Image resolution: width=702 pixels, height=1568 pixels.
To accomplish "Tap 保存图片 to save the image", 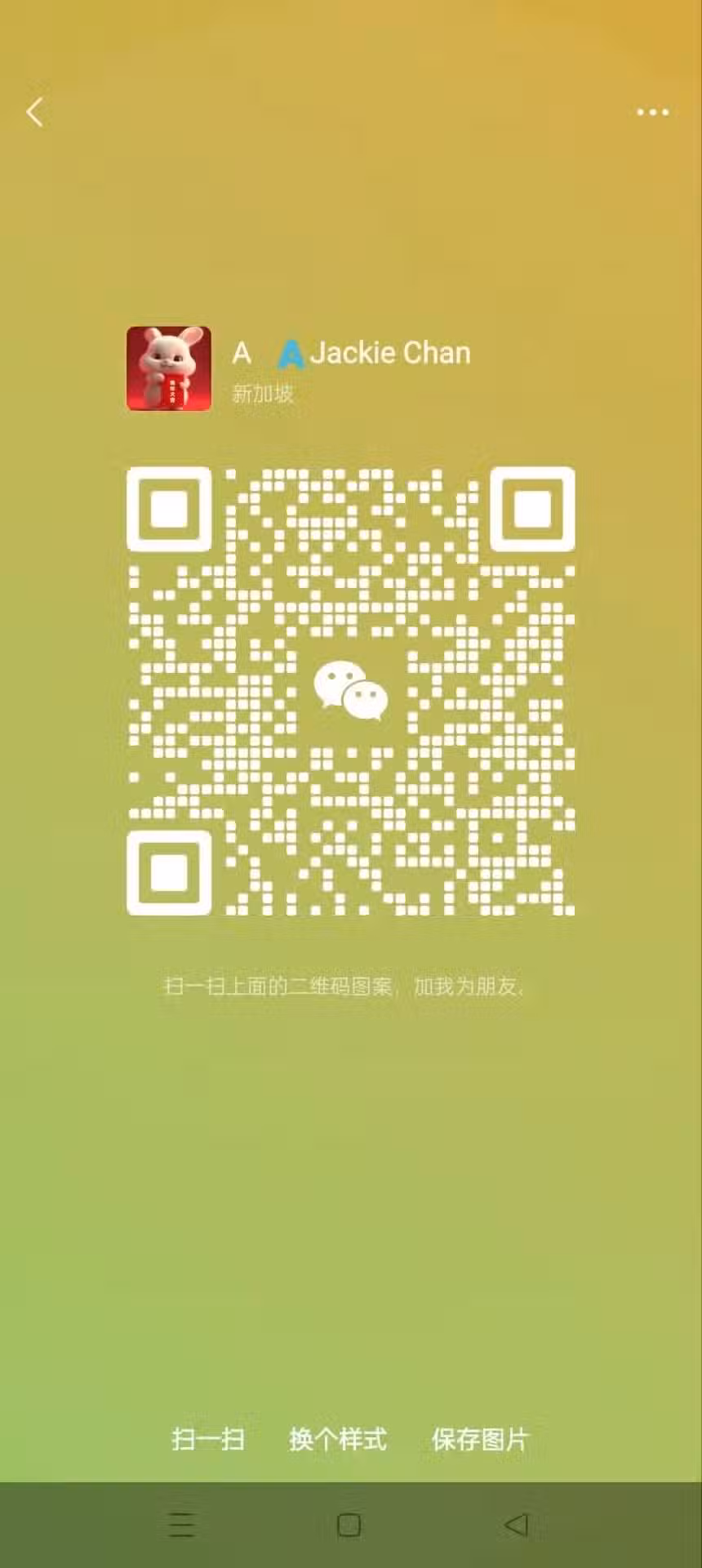I will pos(481,1439).
